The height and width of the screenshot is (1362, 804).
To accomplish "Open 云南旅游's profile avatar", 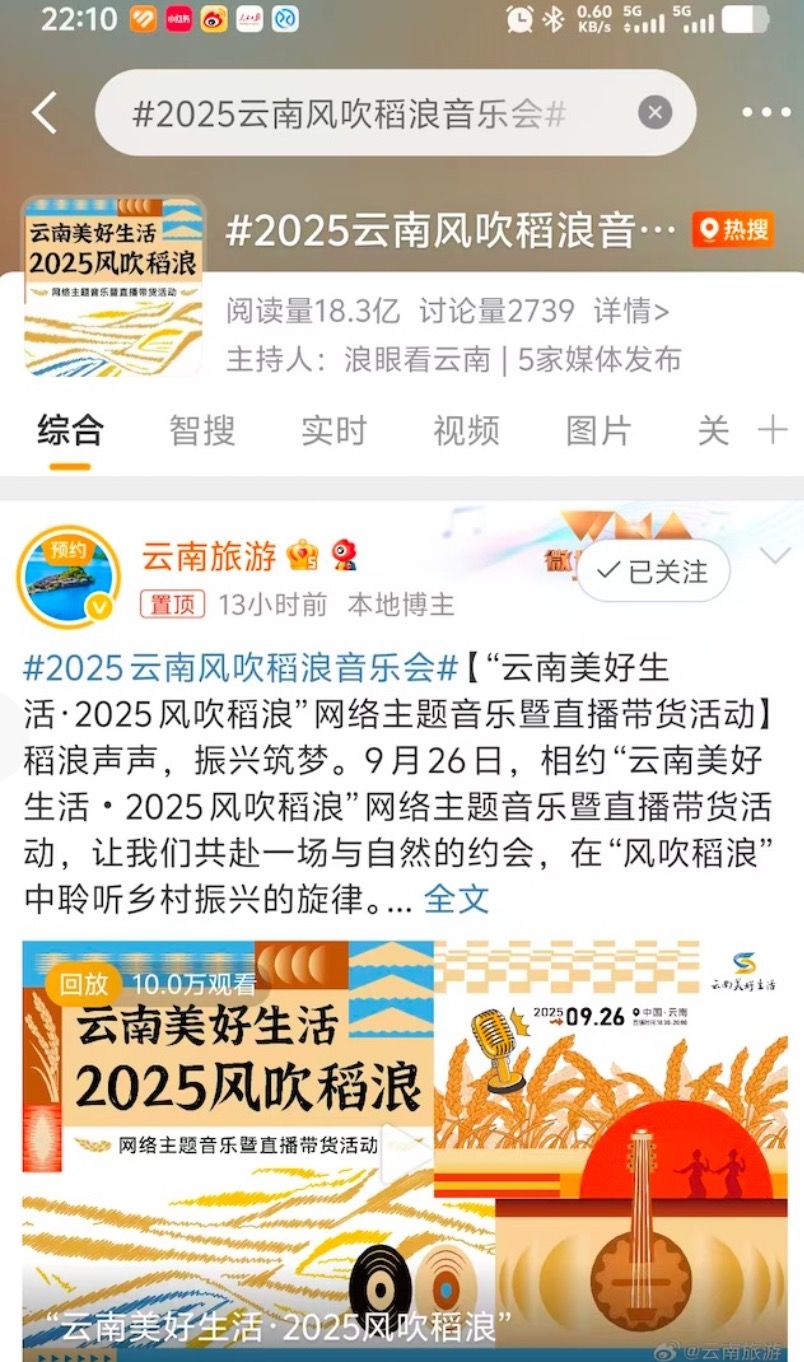I will pyautogui.click(x=68, y=576).
